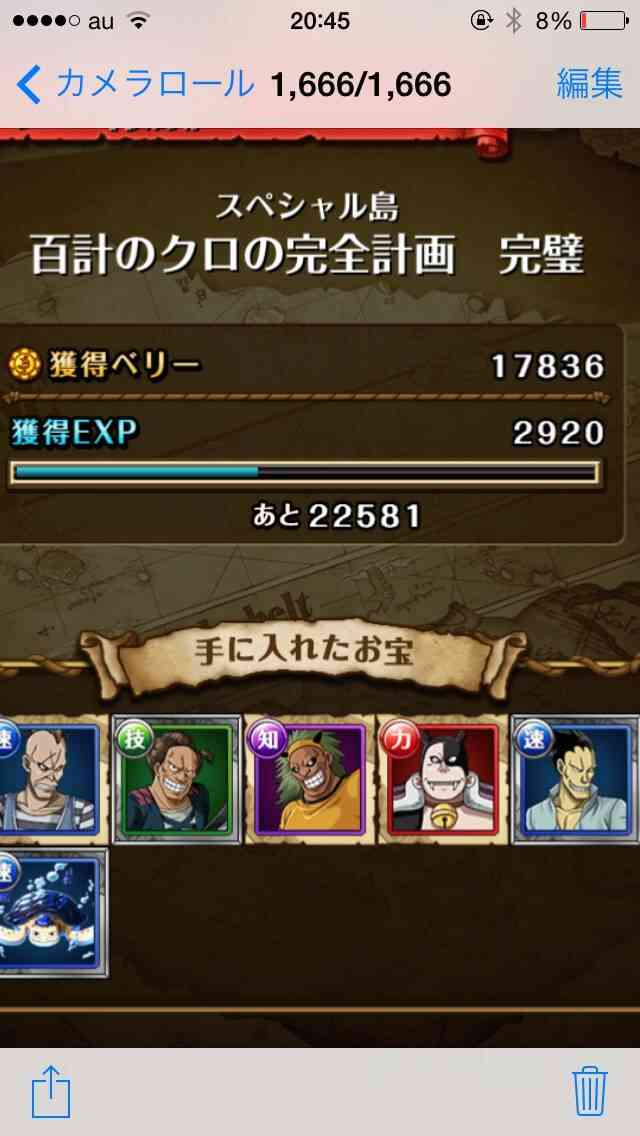Open the share sheet icon
Image resolution: width=640 pixels, height=1136 pixels.
click(51, 1090)
